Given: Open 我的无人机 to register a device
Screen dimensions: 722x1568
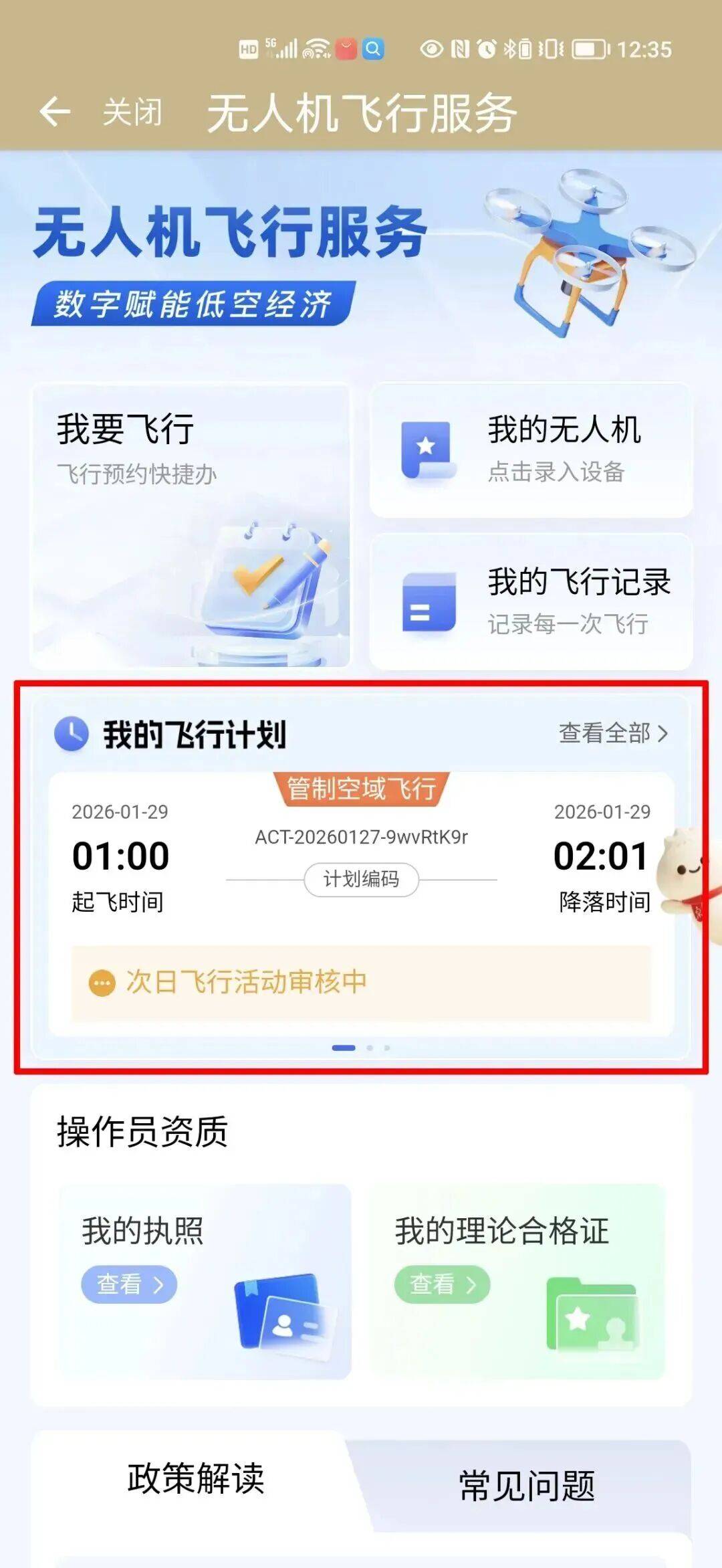Looking at the screenshot, I should click(531, 450).
